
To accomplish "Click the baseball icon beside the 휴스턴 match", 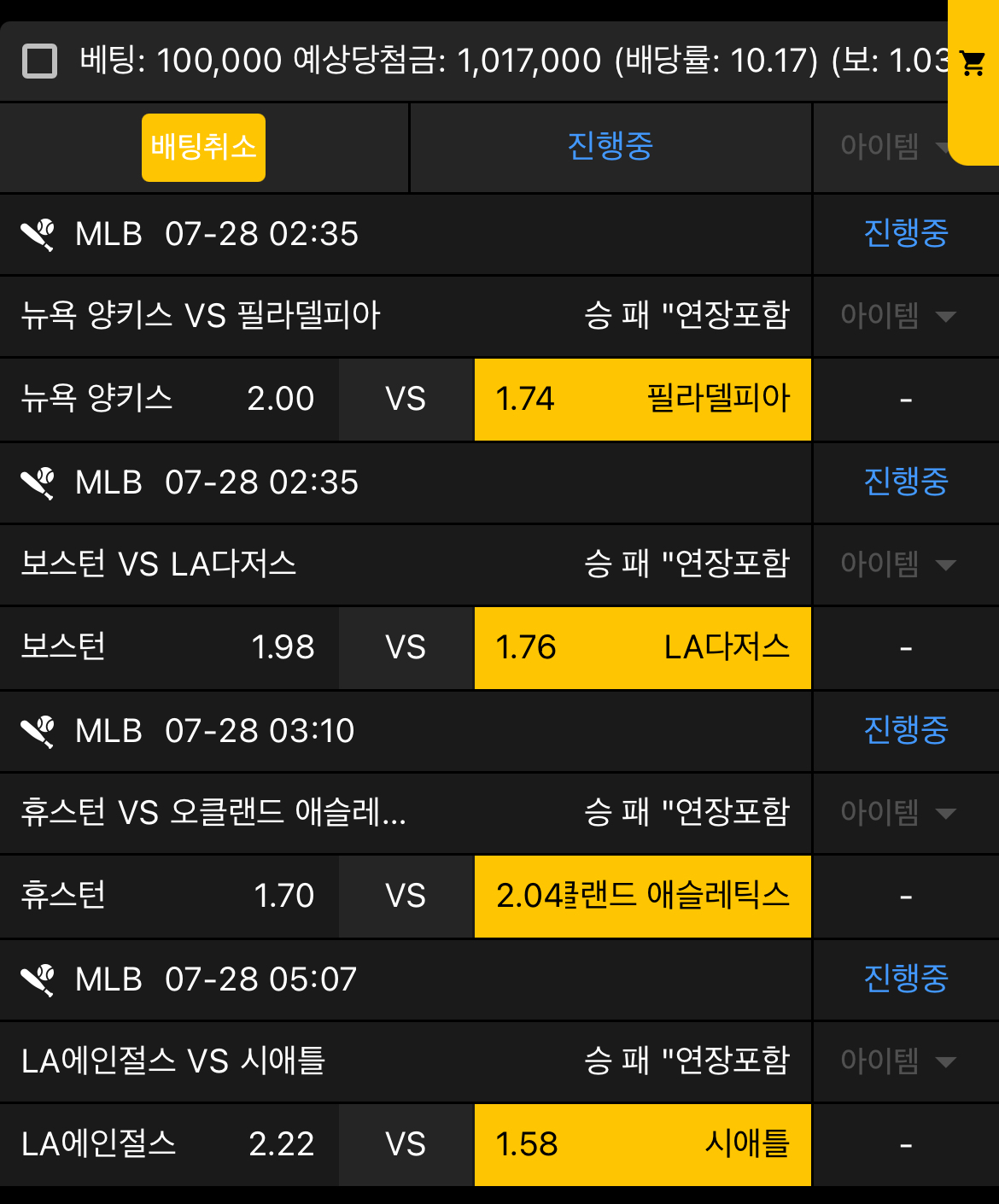I will [x=40, y=731].
